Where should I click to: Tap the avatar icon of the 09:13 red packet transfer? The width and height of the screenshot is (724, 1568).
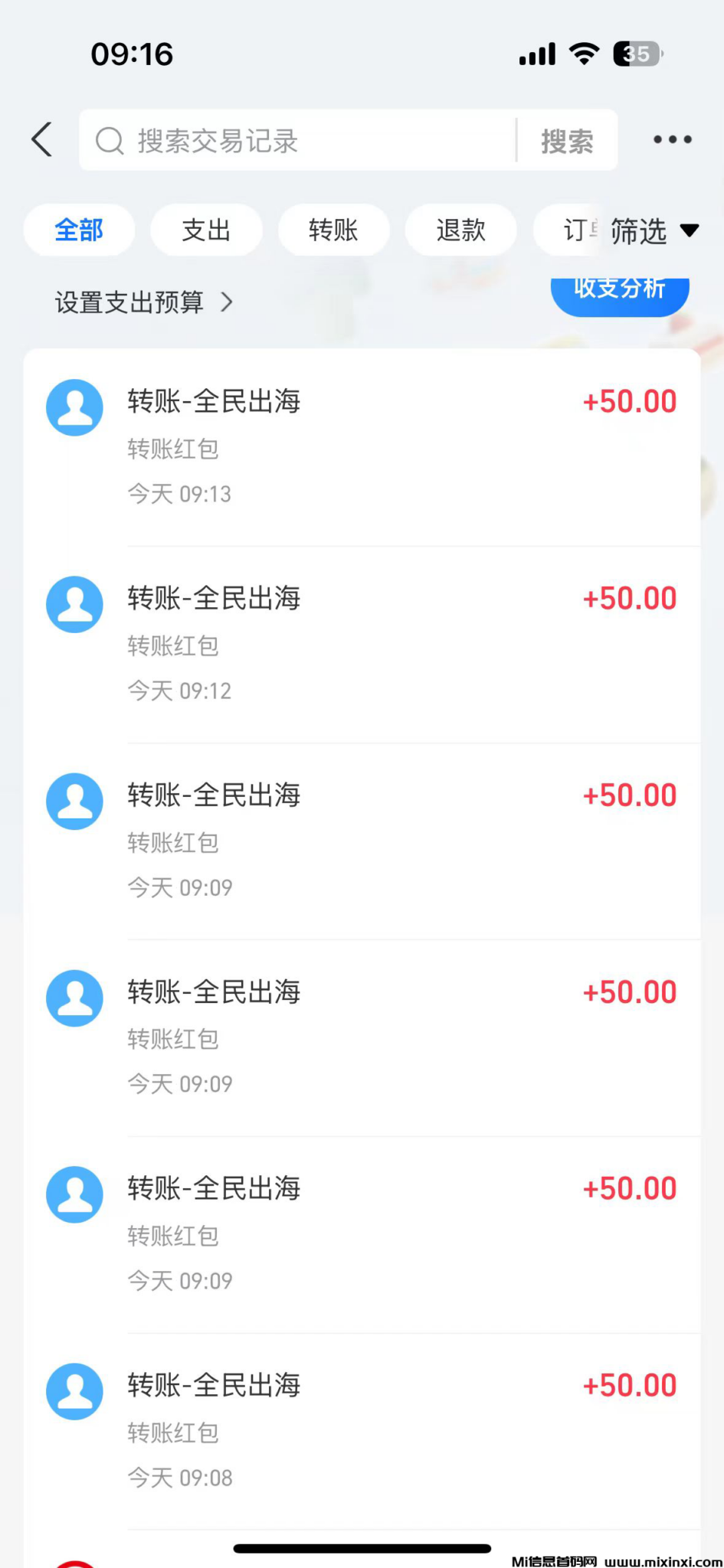[74, 407]
